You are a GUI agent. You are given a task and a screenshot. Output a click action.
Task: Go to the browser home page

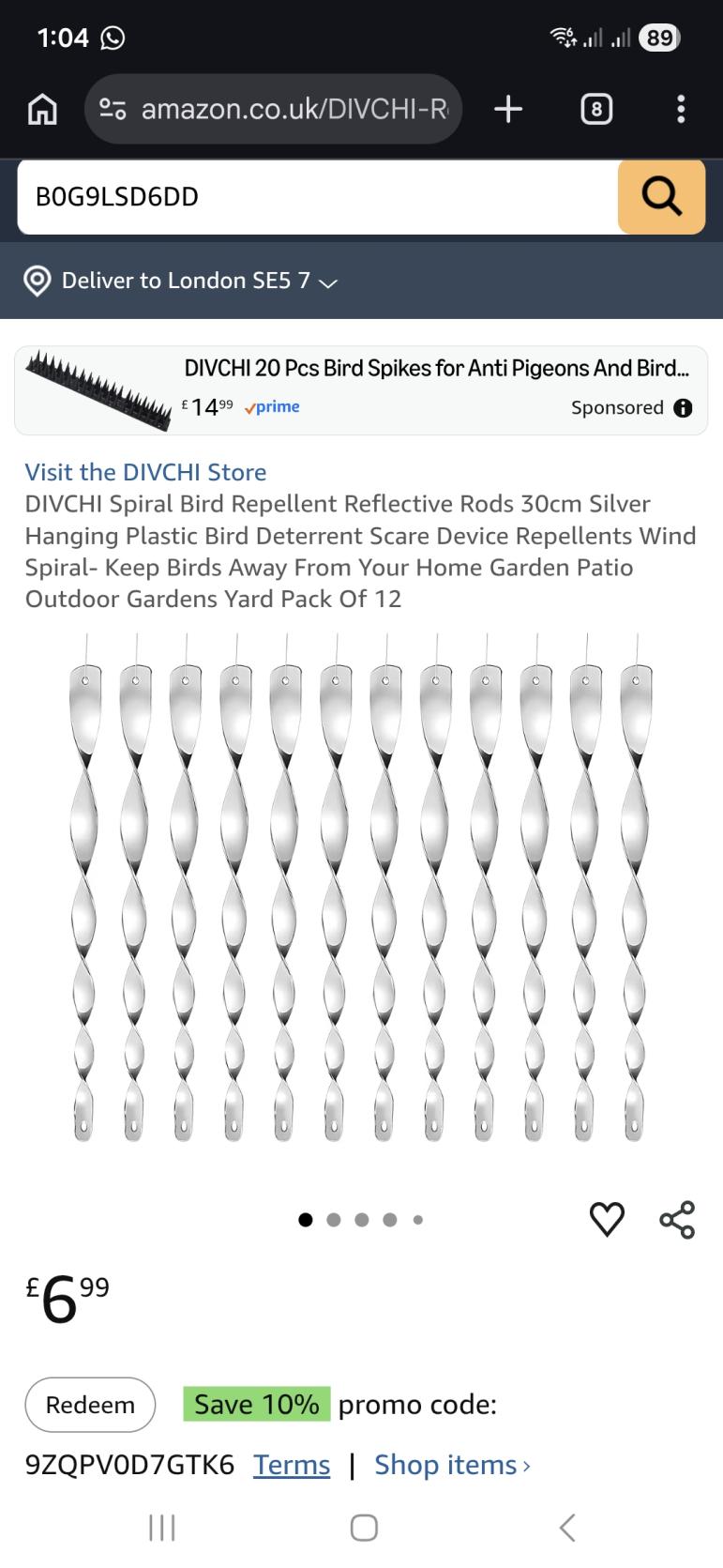[x=42, y=110]
